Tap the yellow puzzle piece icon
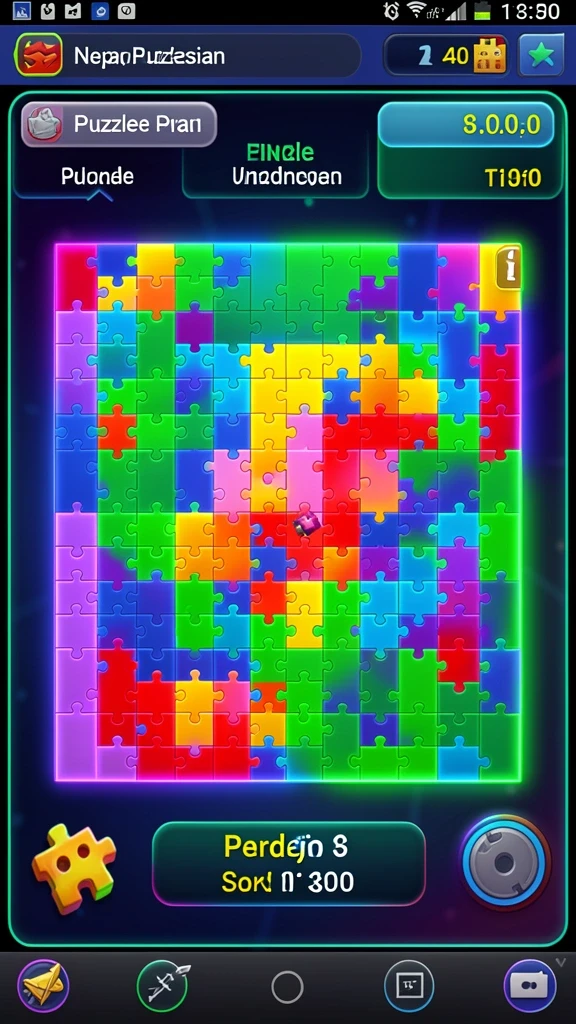 (x=73, y=868)
